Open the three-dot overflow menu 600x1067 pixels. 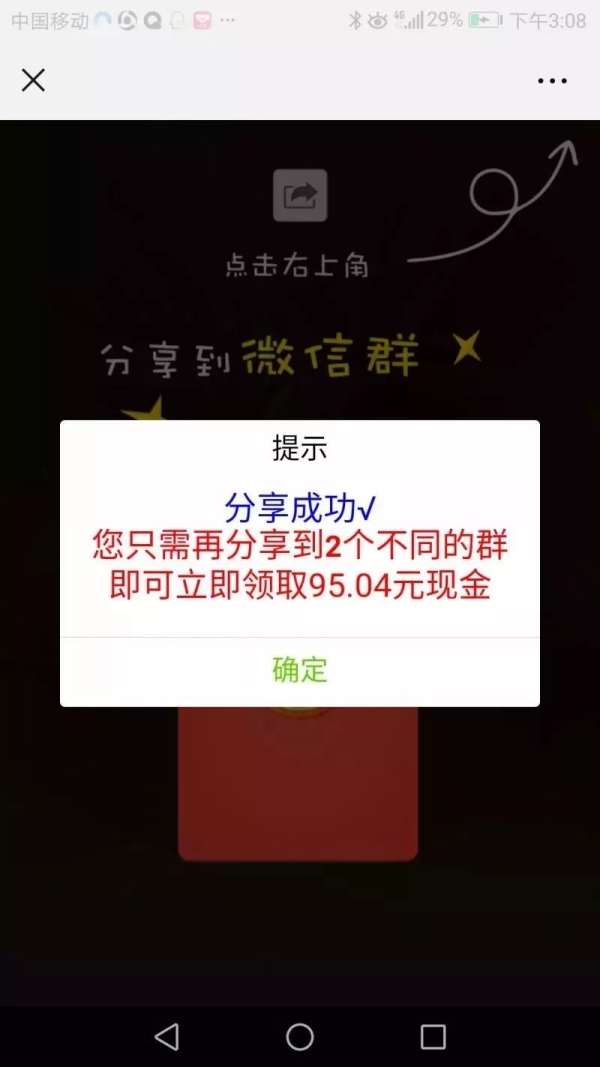pos(552,81)
